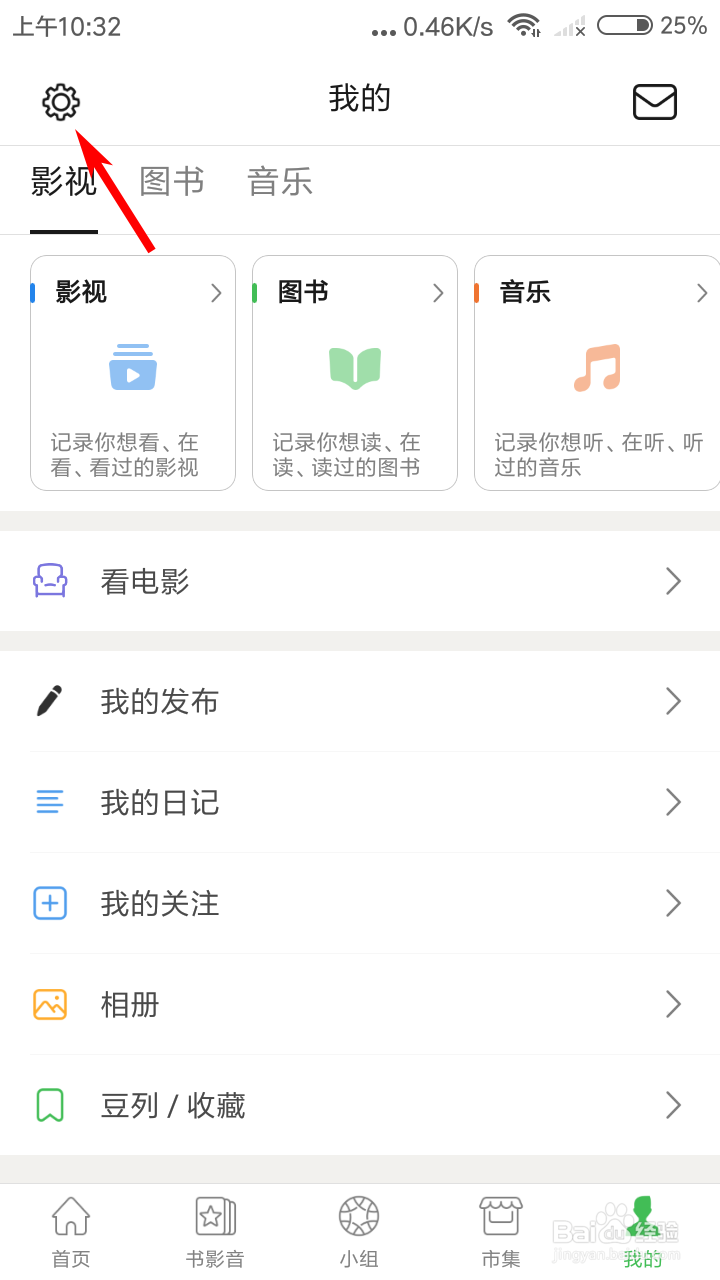Open 我的关注 list
The width and height of the screenshot is (720, 1280).
click(x=360, y=903)
